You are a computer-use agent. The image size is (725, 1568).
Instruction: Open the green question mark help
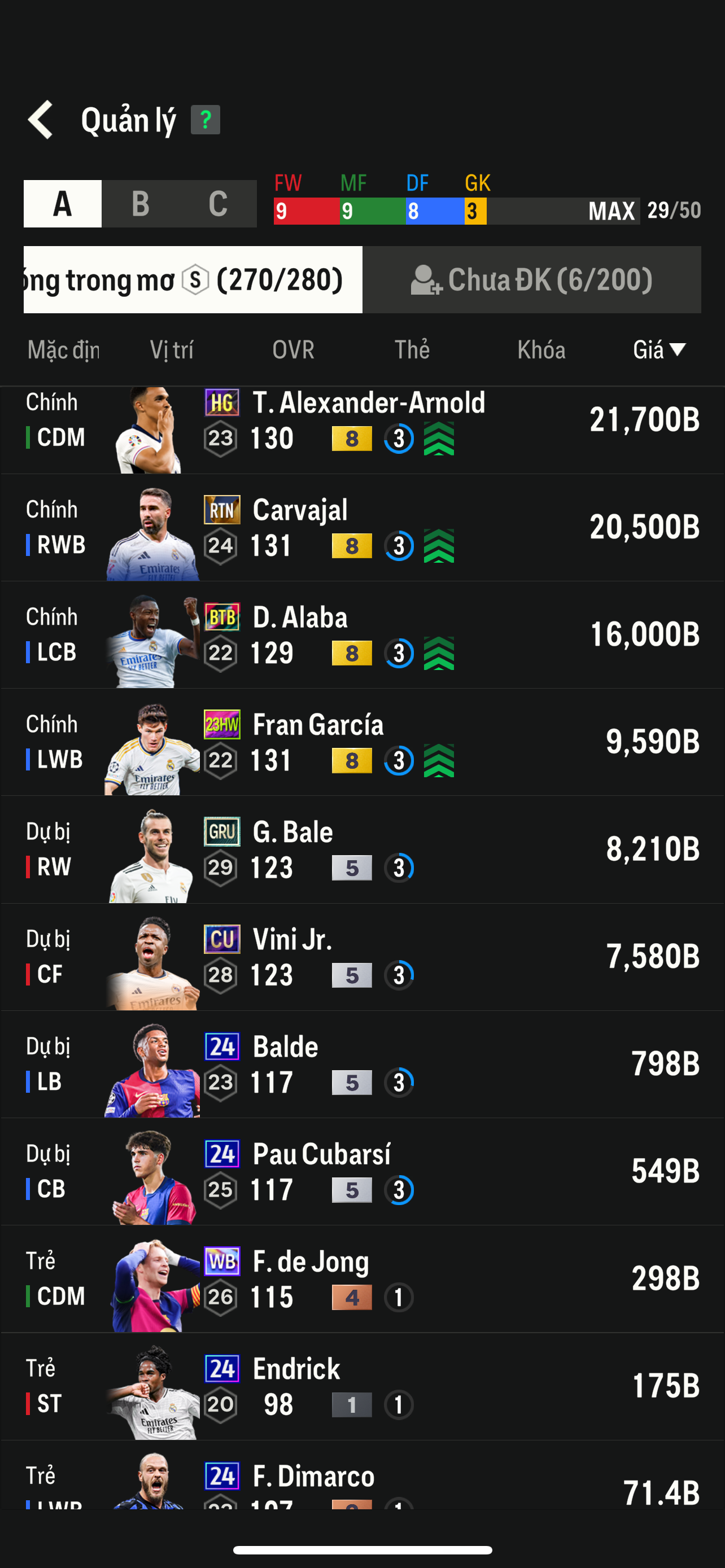(205, 120)
